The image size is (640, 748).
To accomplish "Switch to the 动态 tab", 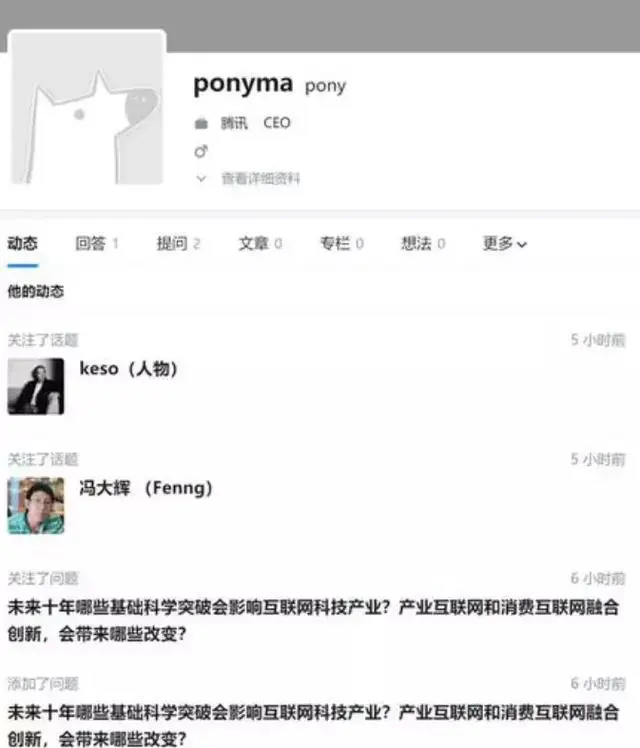I will 23,243.
